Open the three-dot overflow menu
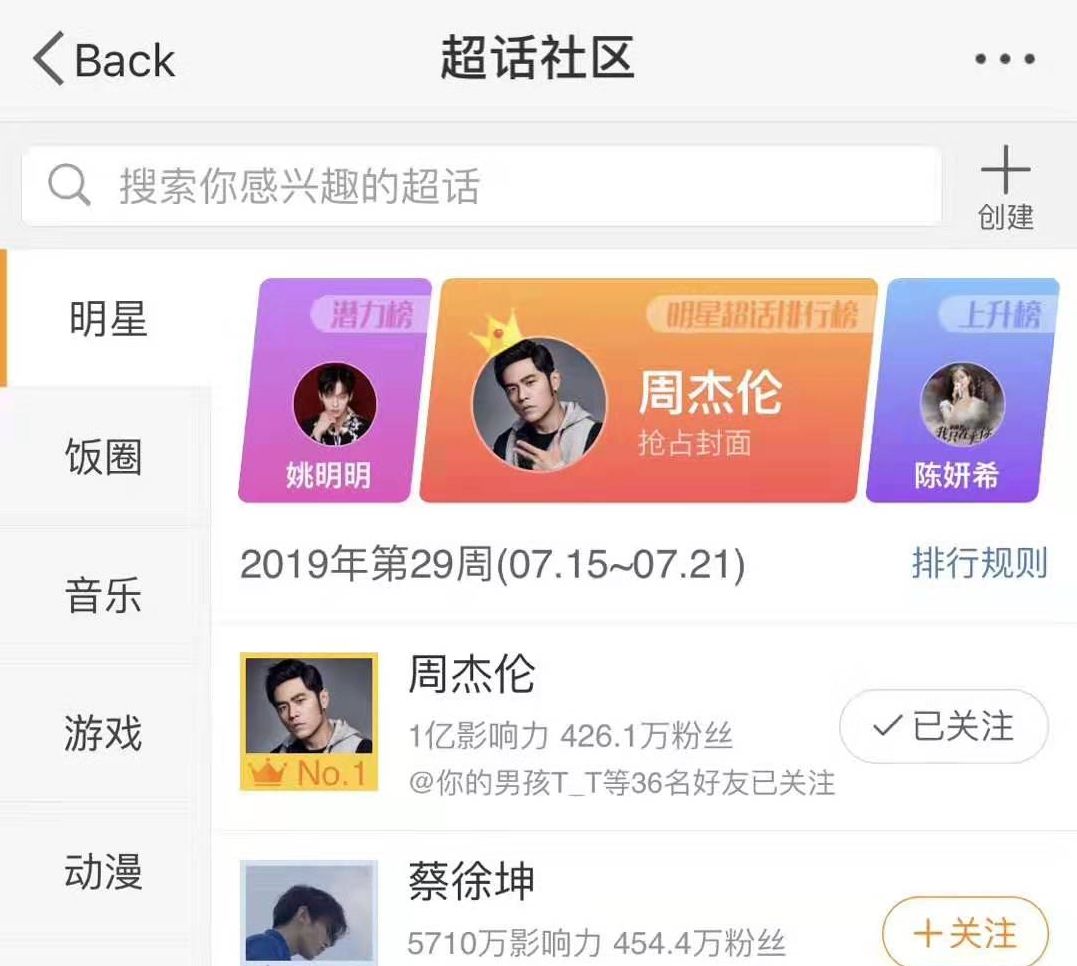This screenshot has width=1077, height=966. (x=1005, y=59)
